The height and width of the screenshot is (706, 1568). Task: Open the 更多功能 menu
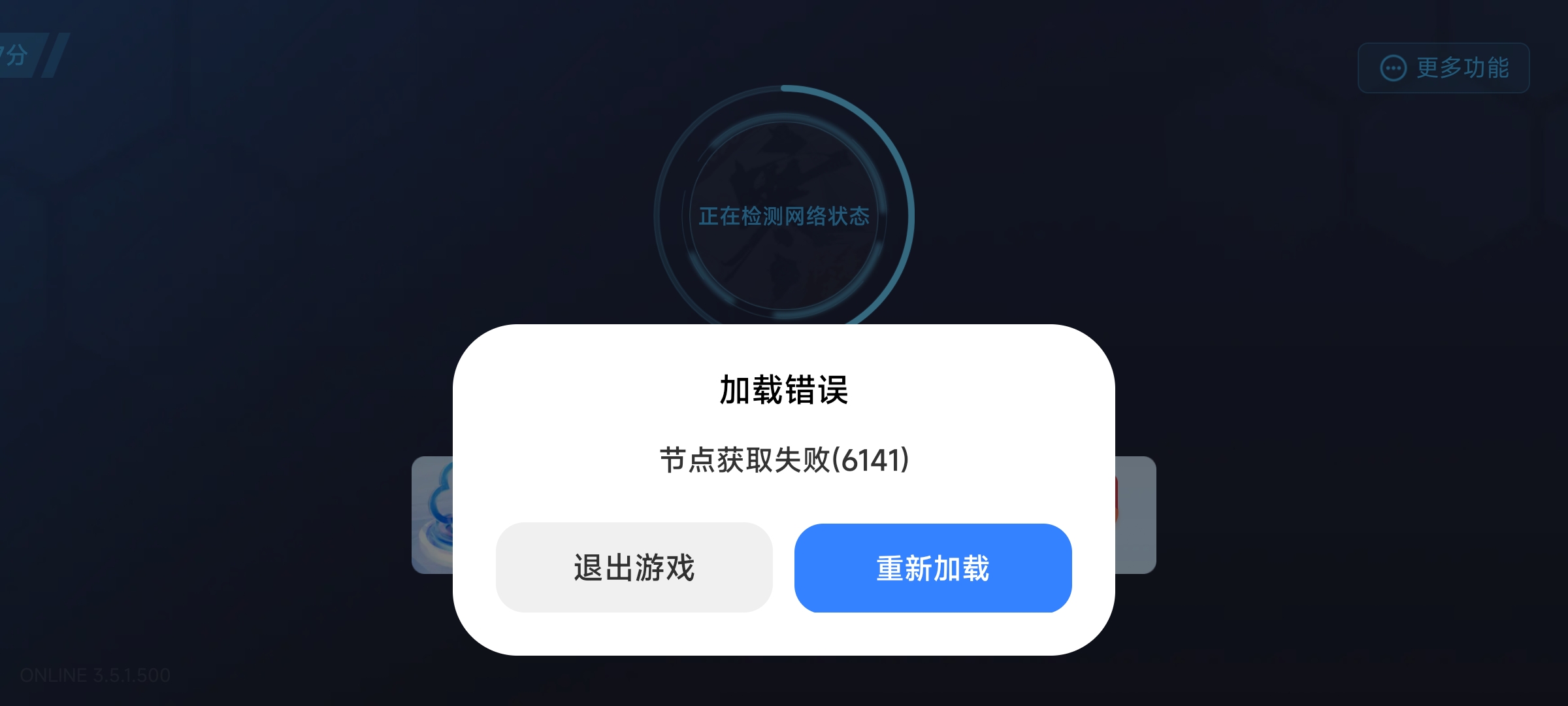(1443, 68)
